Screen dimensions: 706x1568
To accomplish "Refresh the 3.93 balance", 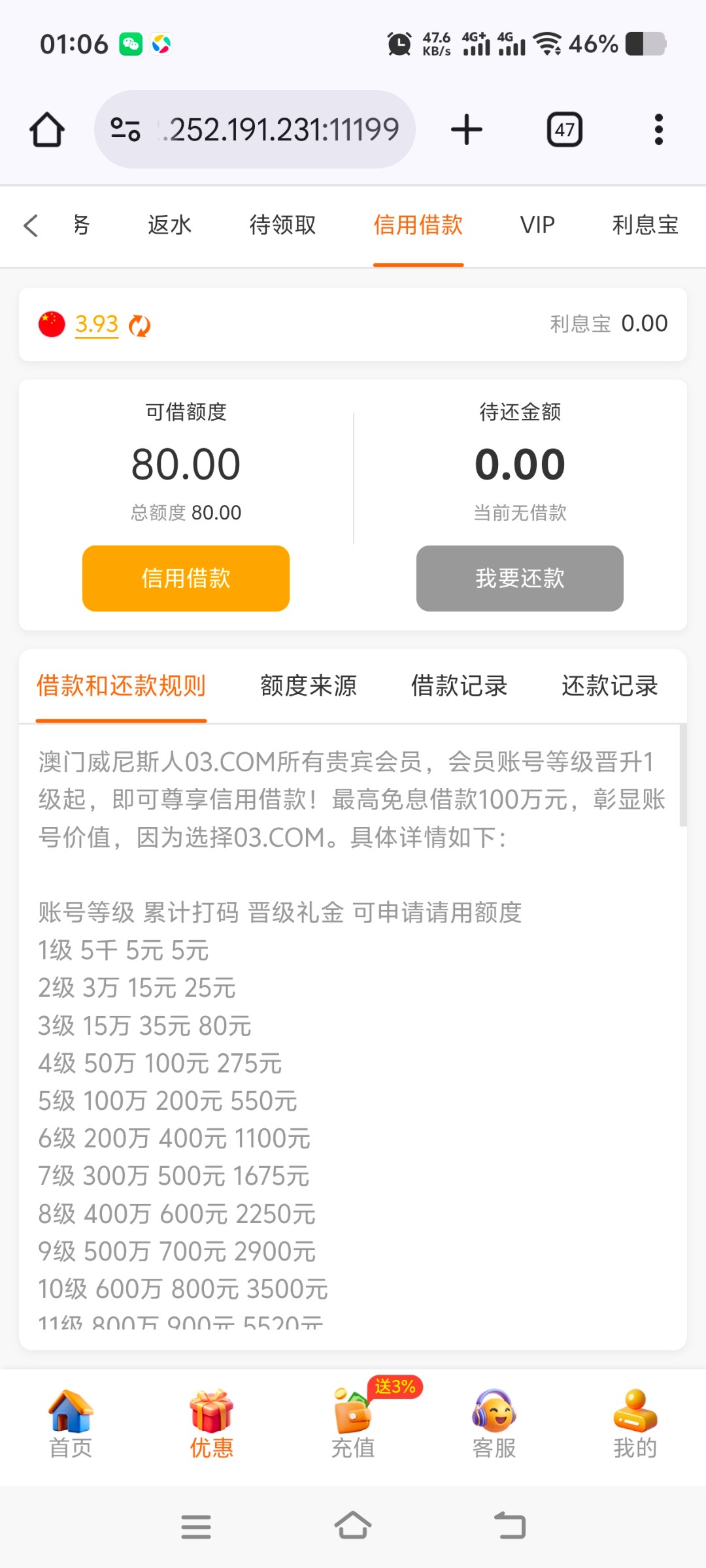I will [139, 325].
